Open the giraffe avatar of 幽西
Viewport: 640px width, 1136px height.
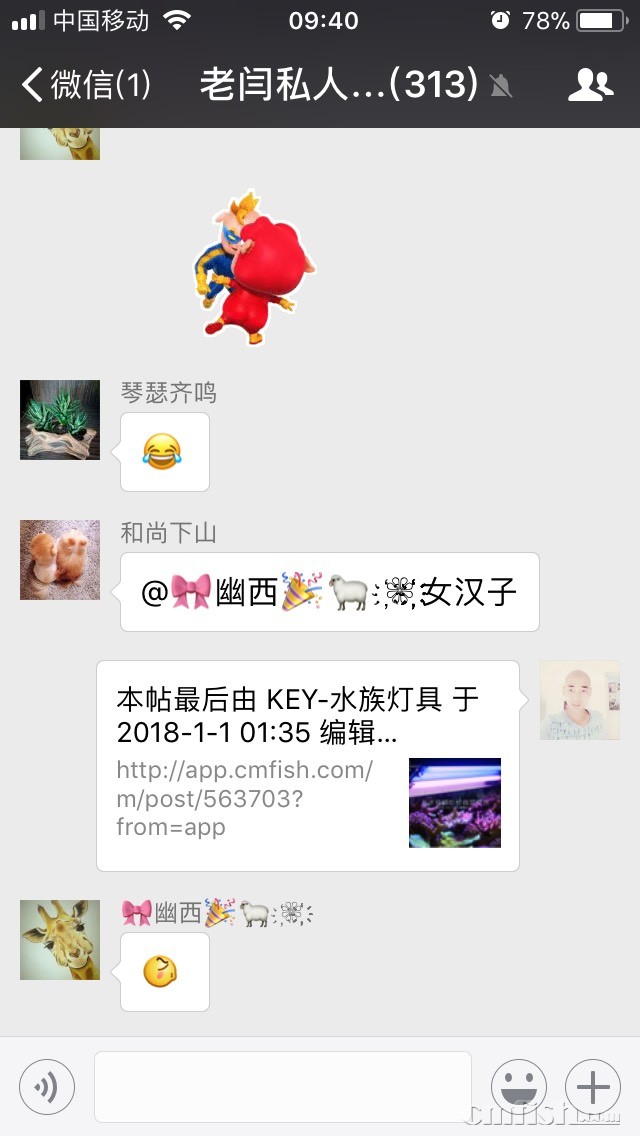[60, 940]
